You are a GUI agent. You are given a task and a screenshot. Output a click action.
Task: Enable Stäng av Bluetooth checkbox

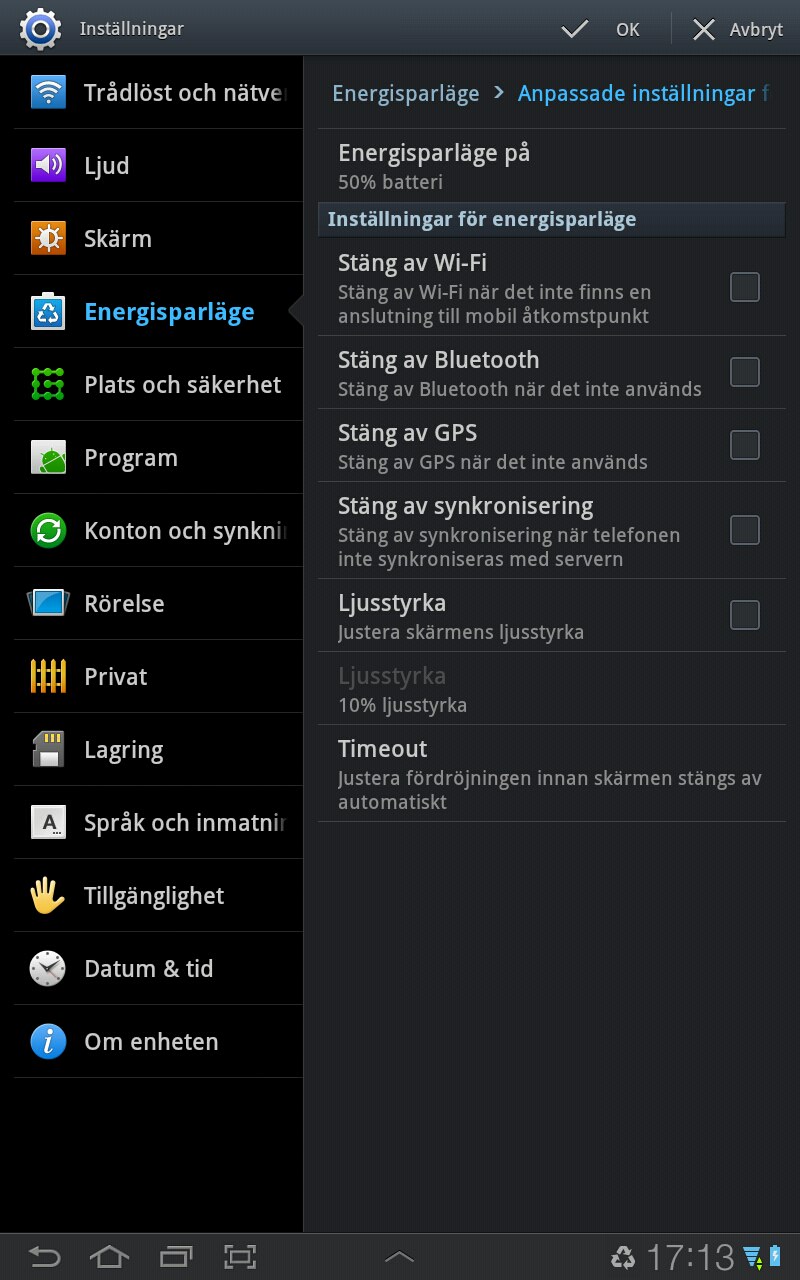[x=745, y=372]
